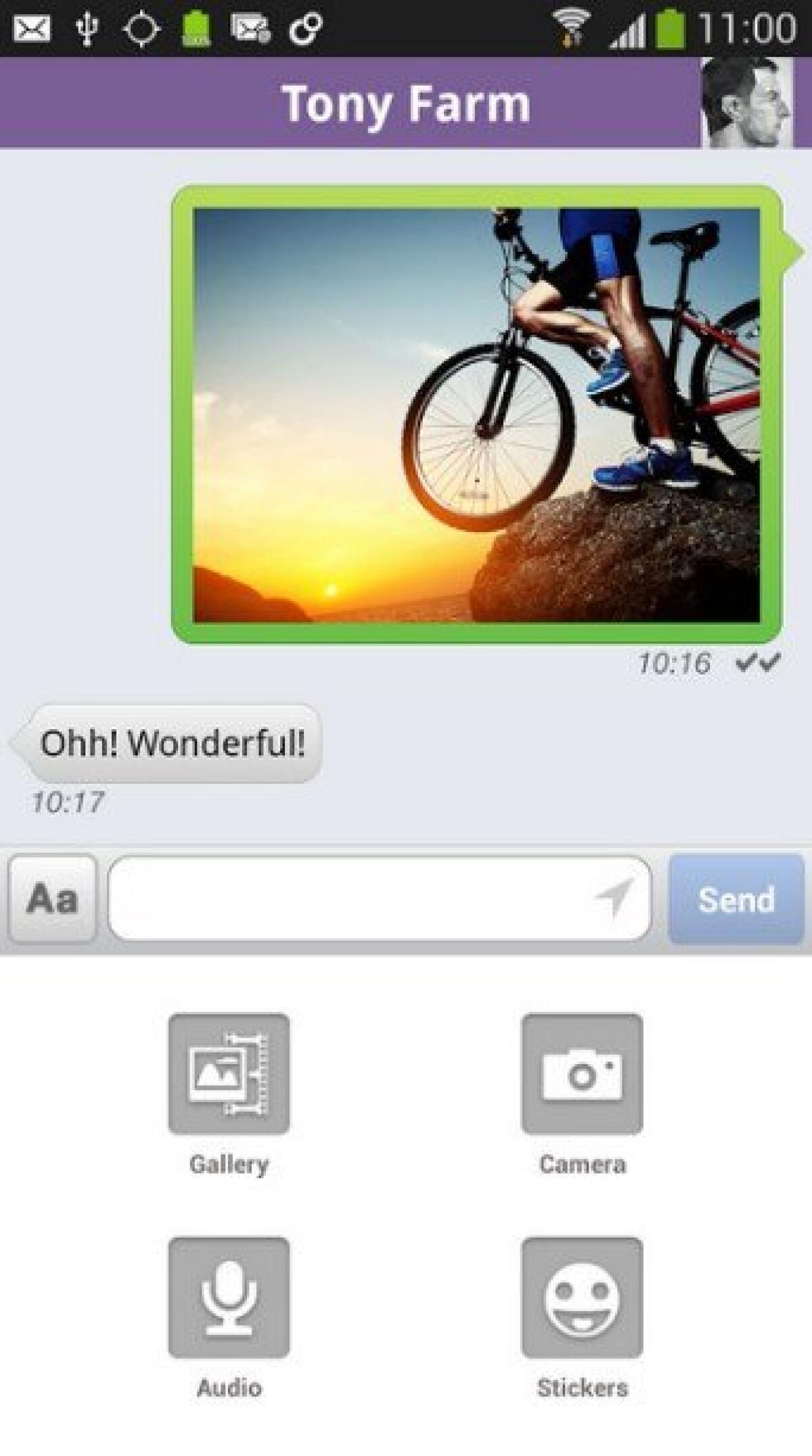Viewport: 812px width, 1456px height.
Task: Attach a photo from Gallery
Action: (x=229, y=1074)
